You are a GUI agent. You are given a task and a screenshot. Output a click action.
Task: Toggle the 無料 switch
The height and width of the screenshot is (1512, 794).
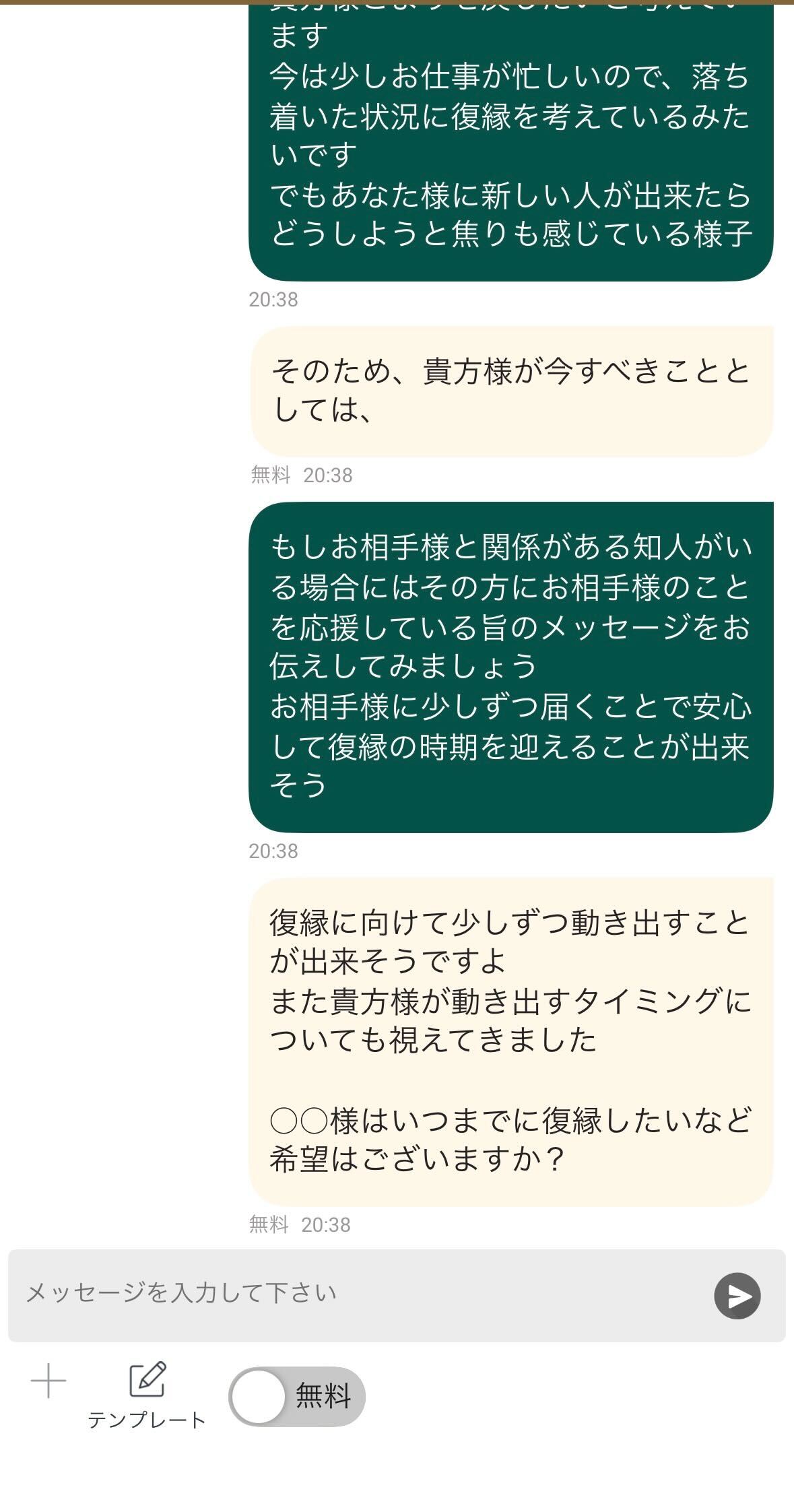pos(296,1396)
